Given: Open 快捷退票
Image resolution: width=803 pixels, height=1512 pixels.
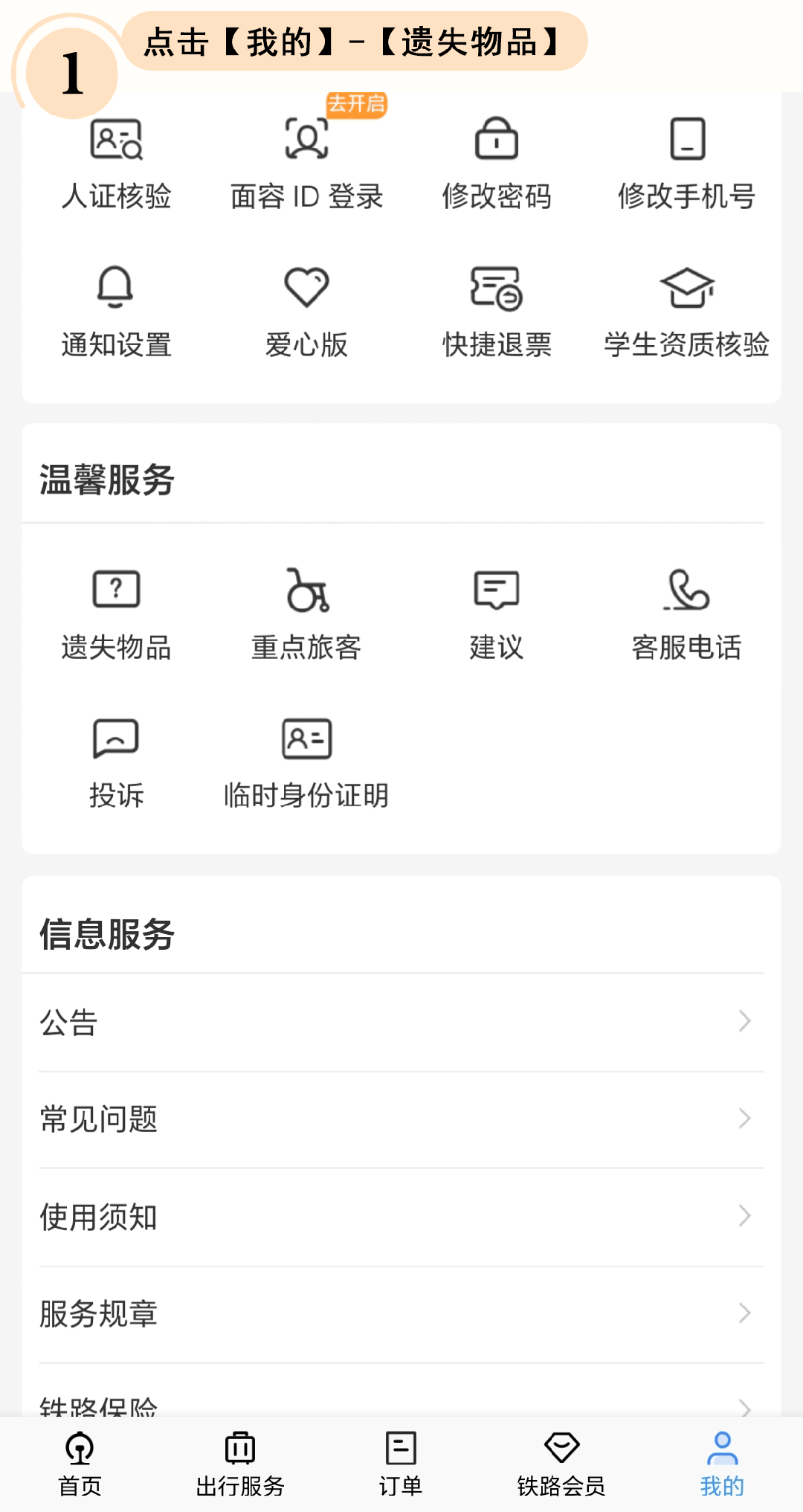Looking at the screenshot, I should [x=497, y=312].
